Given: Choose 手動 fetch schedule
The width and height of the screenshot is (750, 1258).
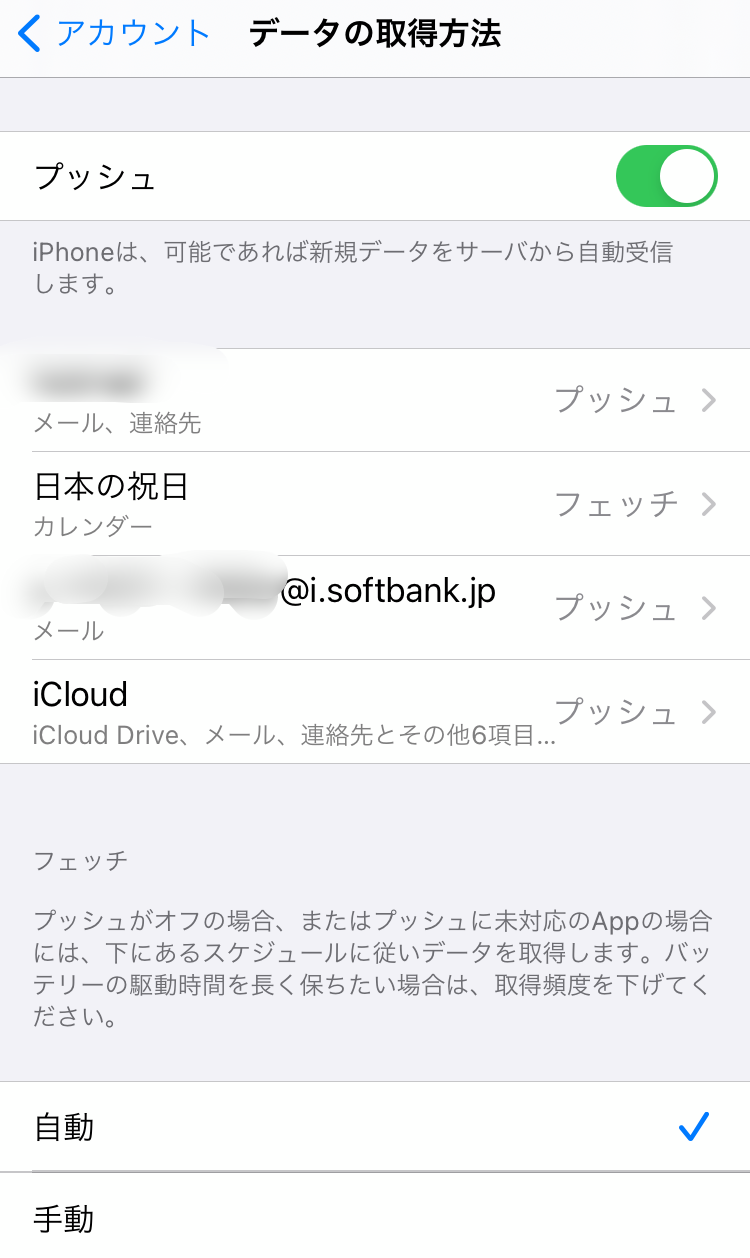Looking at the screenshot, I should (375, 1219).
